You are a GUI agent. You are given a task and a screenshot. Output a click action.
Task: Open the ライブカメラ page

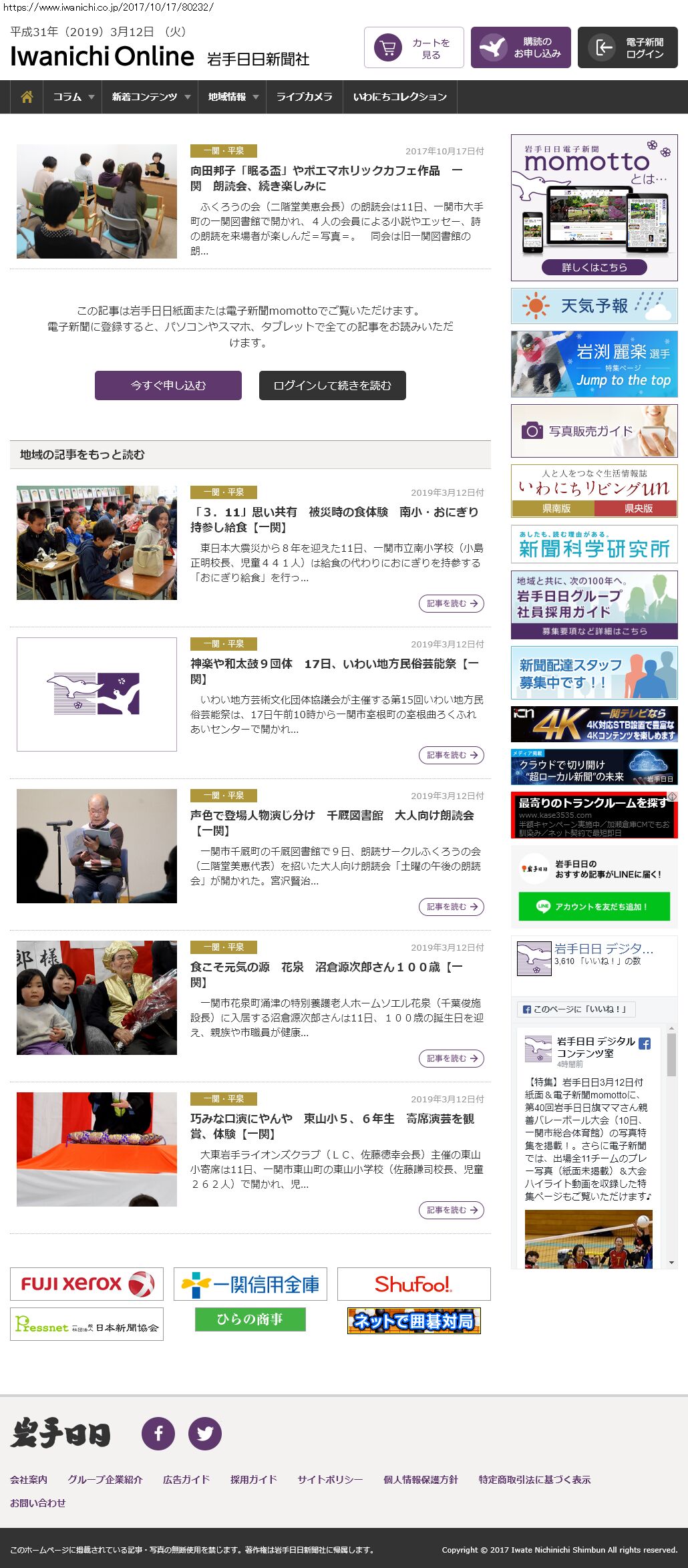point(304,97)
